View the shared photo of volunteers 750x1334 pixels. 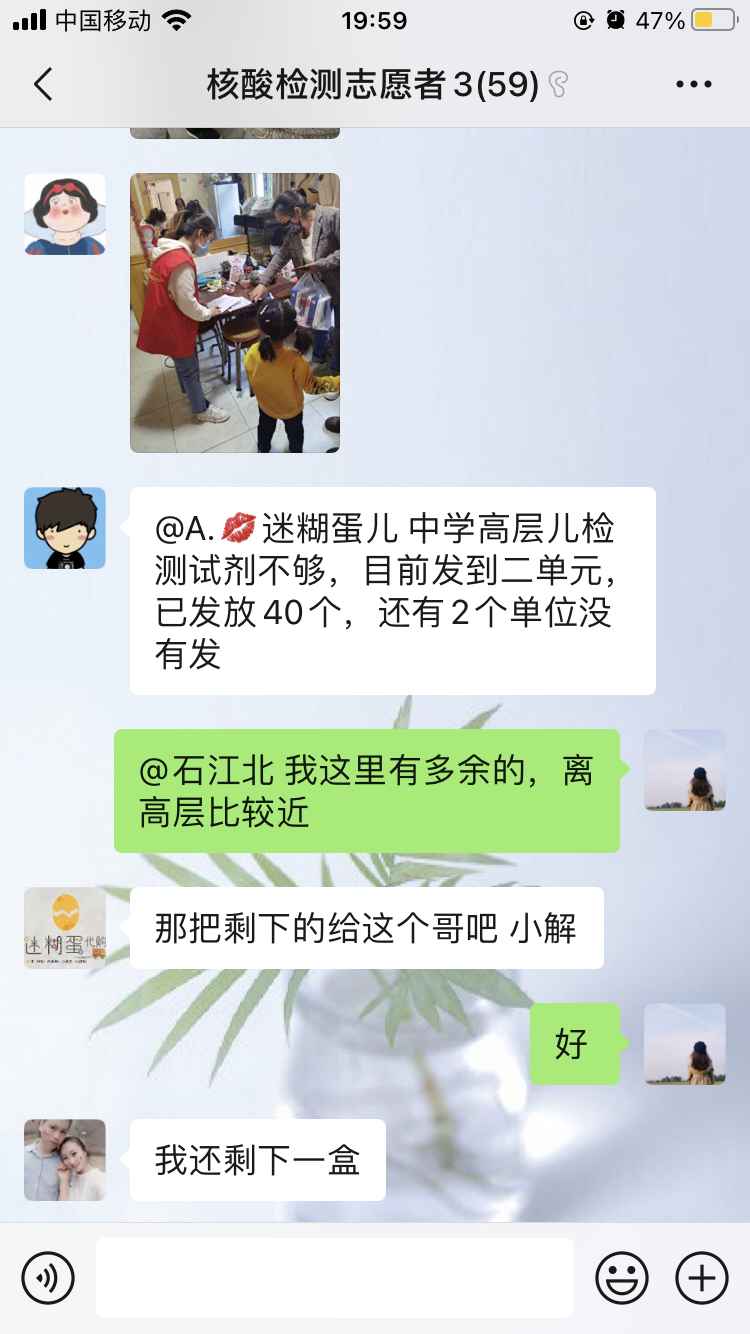coord(235,313)
